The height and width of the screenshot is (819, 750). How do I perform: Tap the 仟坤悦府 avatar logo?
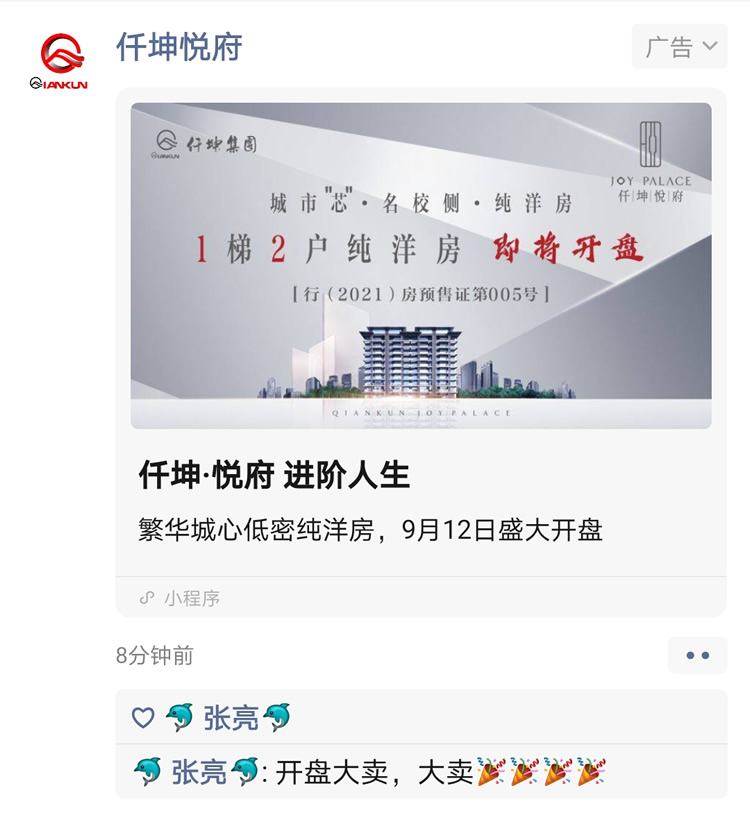59,63
